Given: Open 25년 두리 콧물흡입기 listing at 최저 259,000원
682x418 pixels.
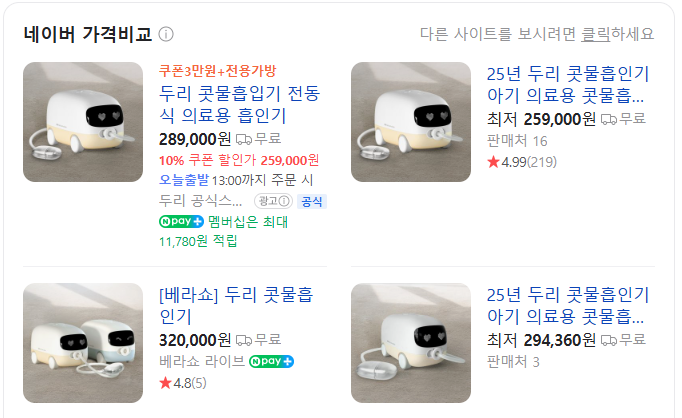Looking at the screenshot, I should (x=566, y=85).
